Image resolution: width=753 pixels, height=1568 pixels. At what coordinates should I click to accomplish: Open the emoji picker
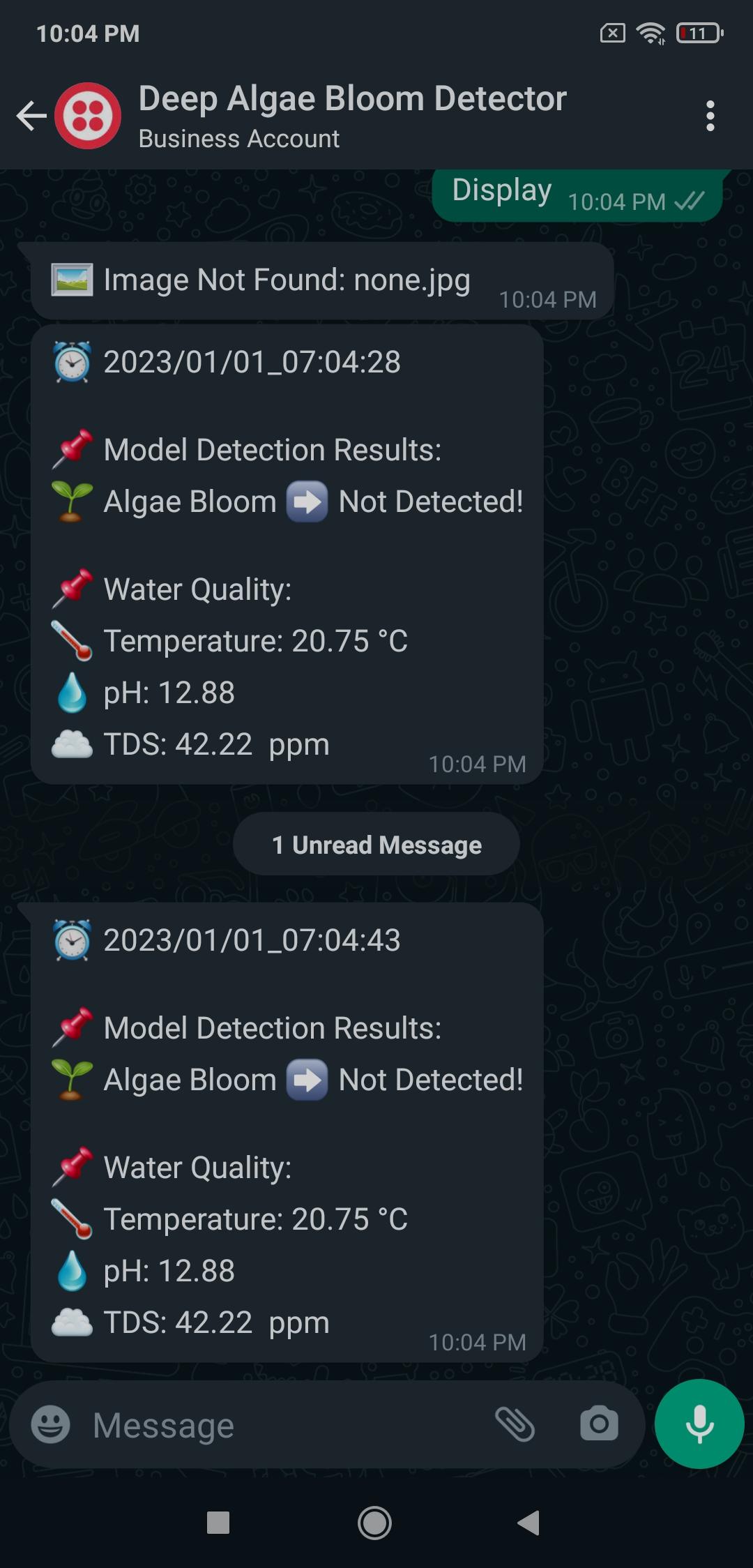(52, 1425)
